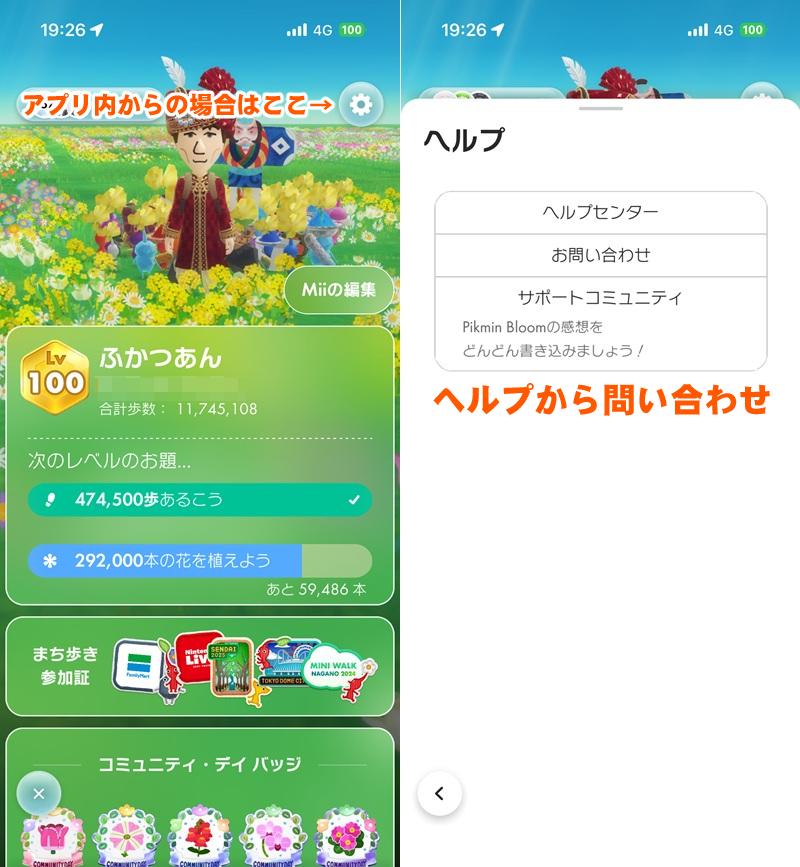Image resolution: width=800 pixels, height=867 pixels.
Task: Open settings via the gear icon
Action: 361,104
